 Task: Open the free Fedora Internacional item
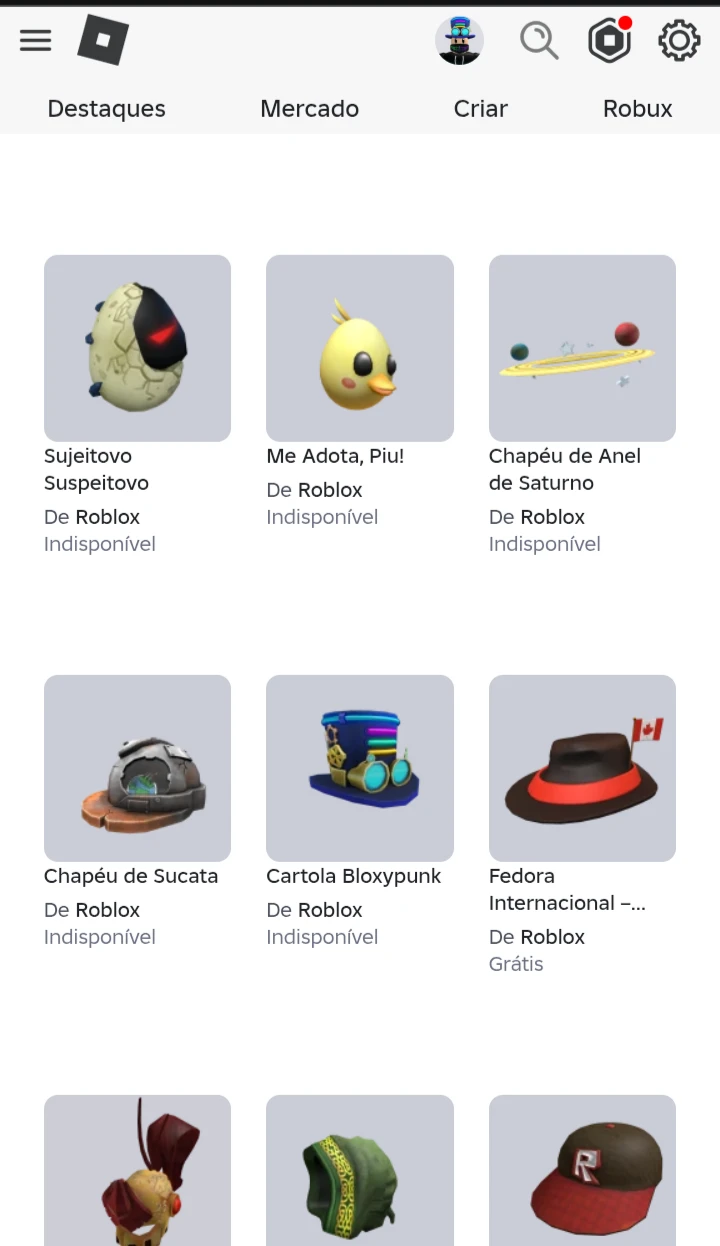(582, 768)
